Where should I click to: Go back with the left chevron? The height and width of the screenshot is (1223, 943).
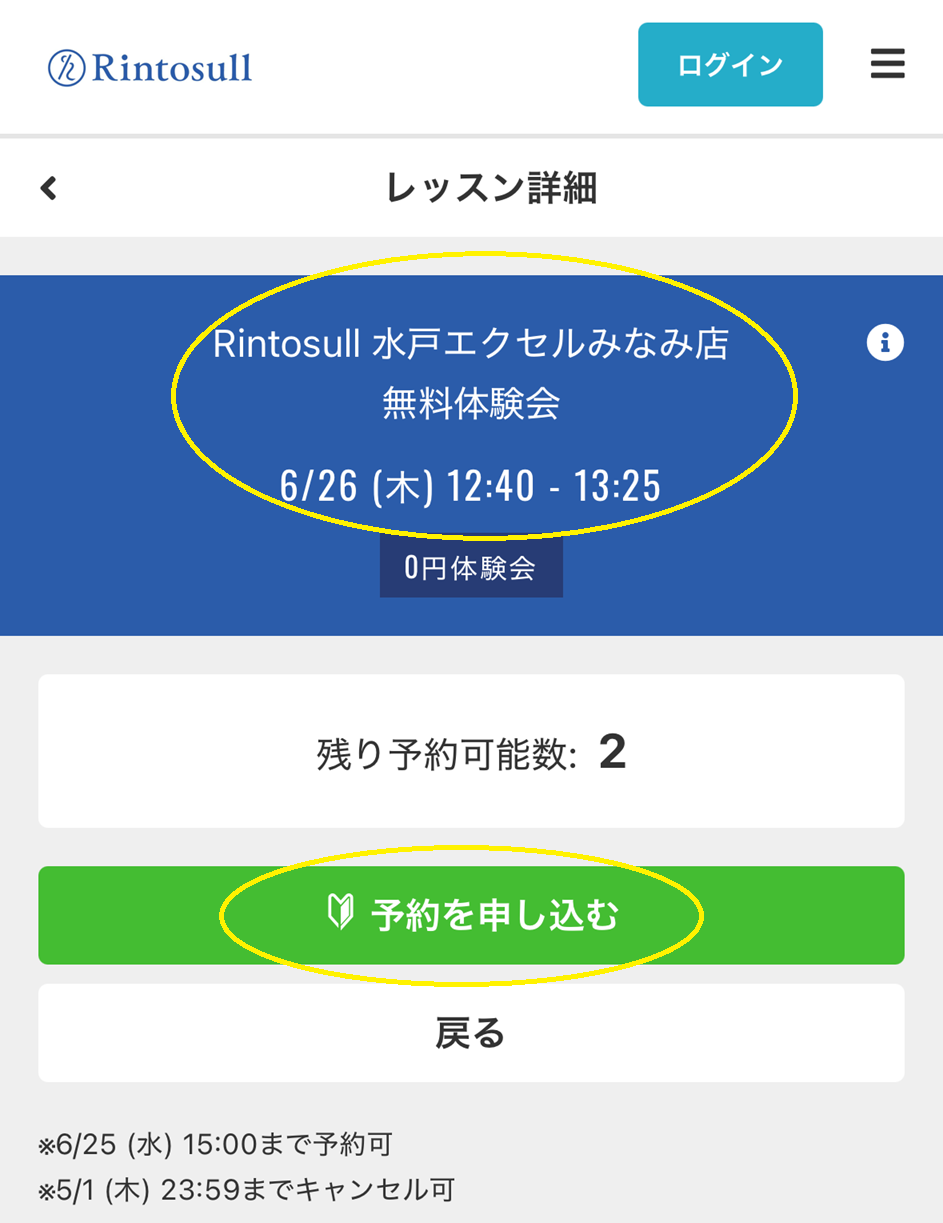point(48,188)
